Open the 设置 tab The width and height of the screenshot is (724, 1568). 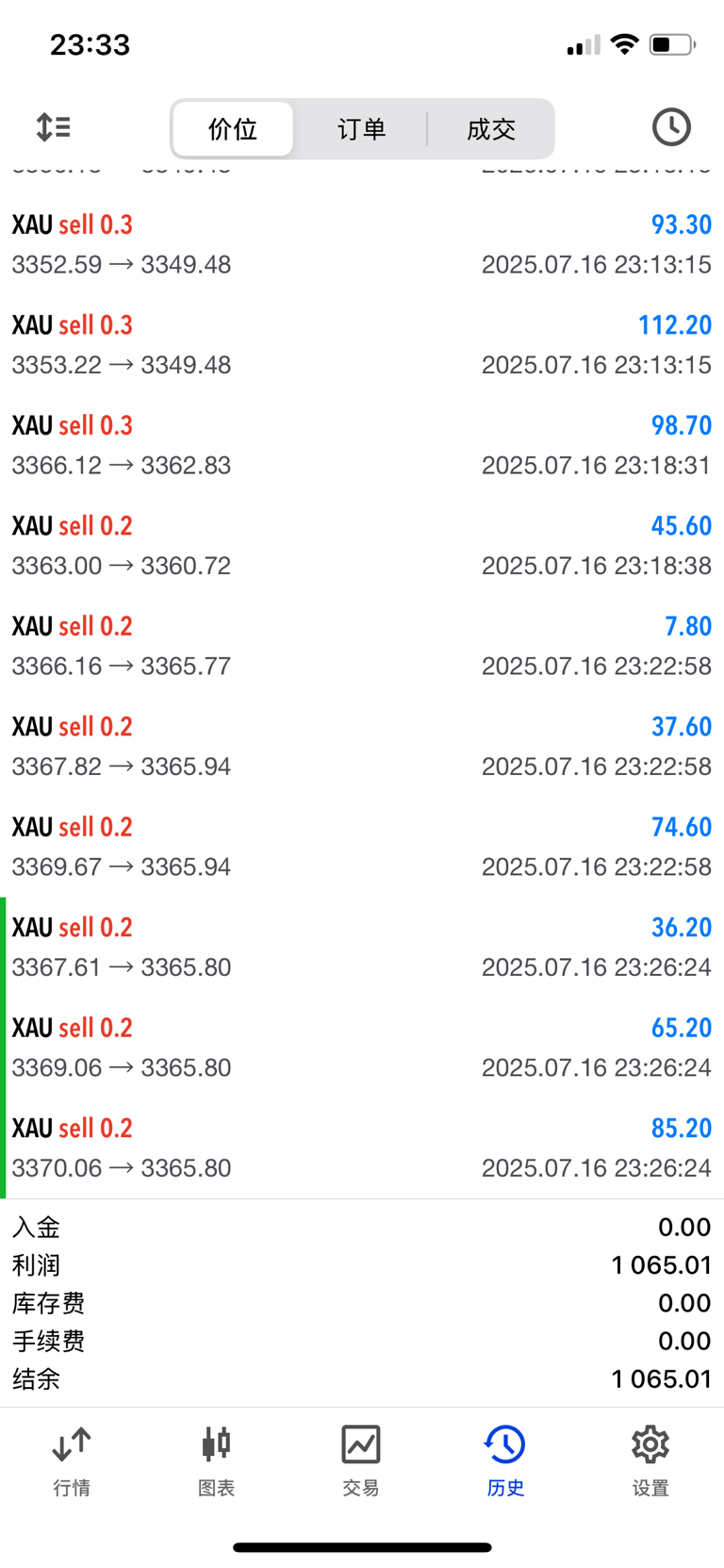click(x=650, y=1460)
